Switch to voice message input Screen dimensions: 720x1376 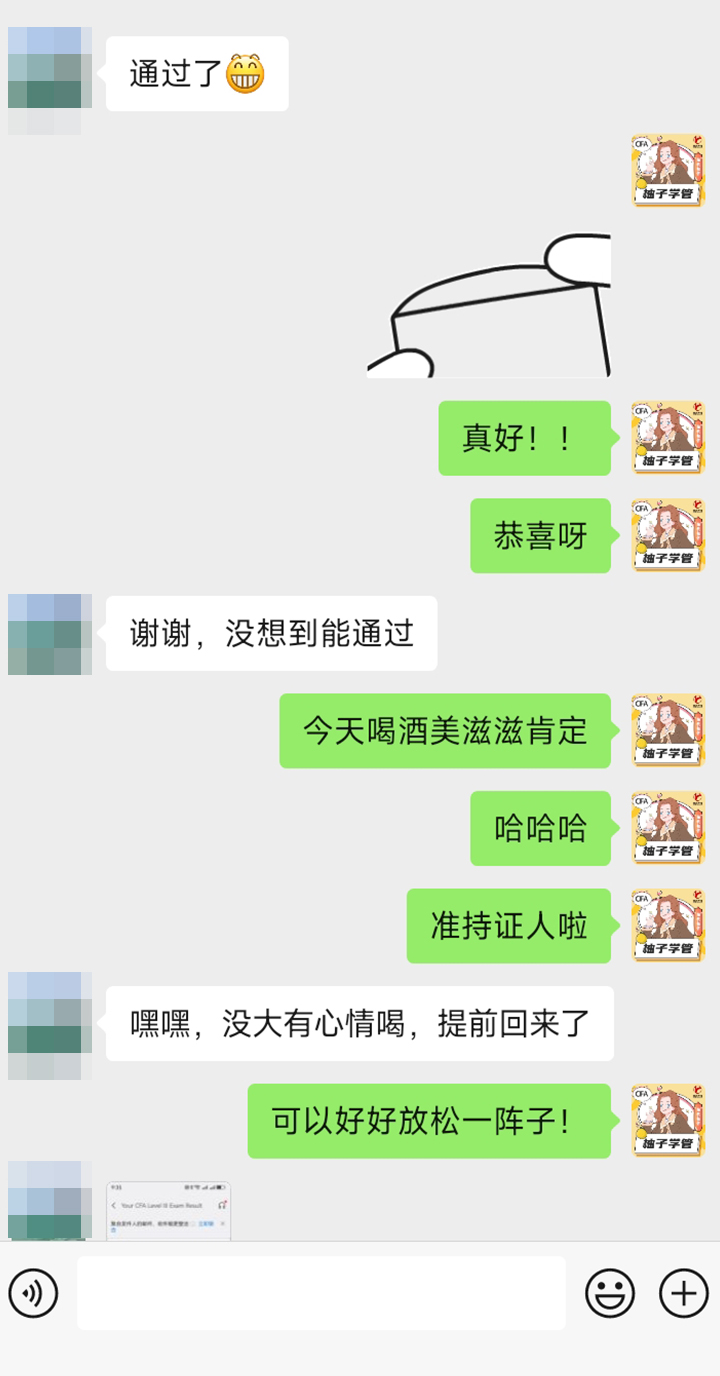(x=33, y=1294)
